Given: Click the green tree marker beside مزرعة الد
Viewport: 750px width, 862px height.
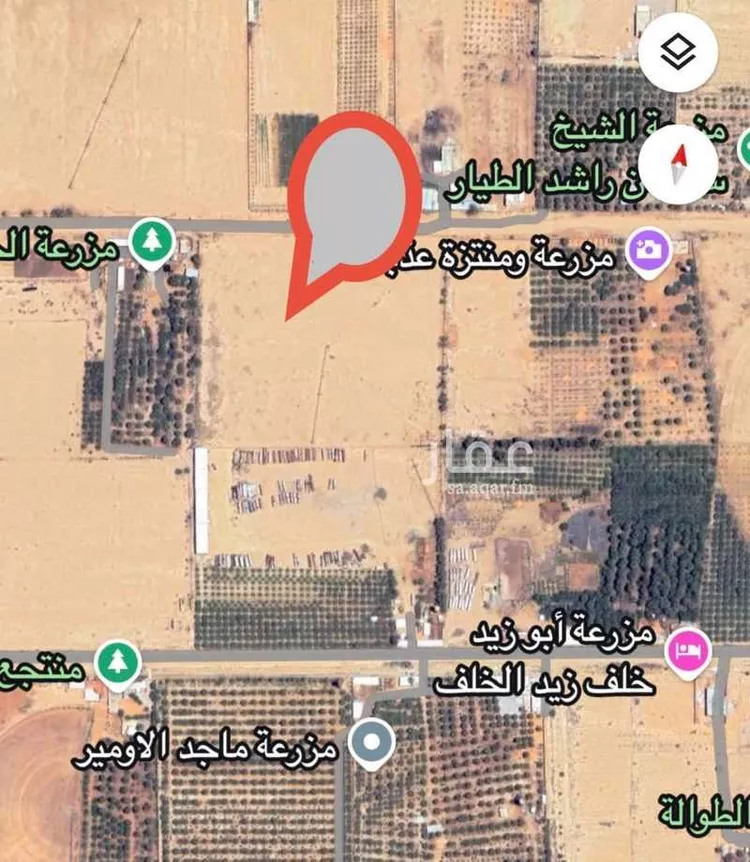Looking at the screenshot, I should coord(150,240).
